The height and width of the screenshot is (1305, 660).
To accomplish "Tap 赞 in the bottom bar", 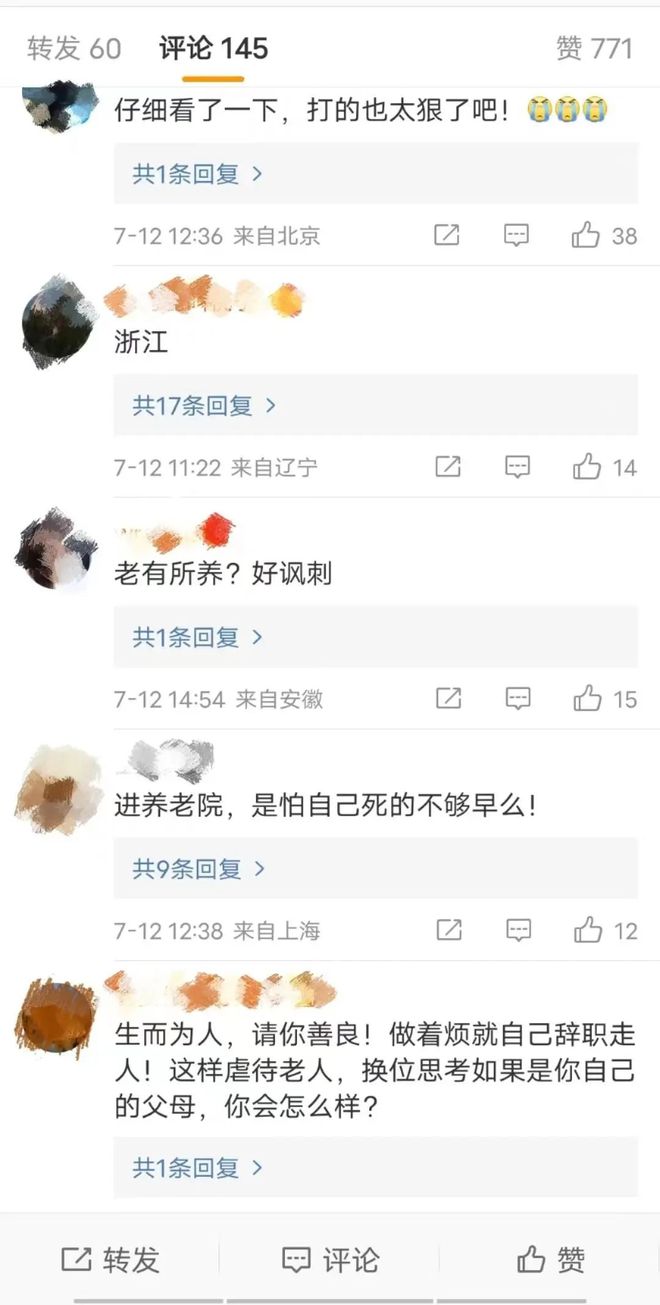I will tap(550, 1260).
